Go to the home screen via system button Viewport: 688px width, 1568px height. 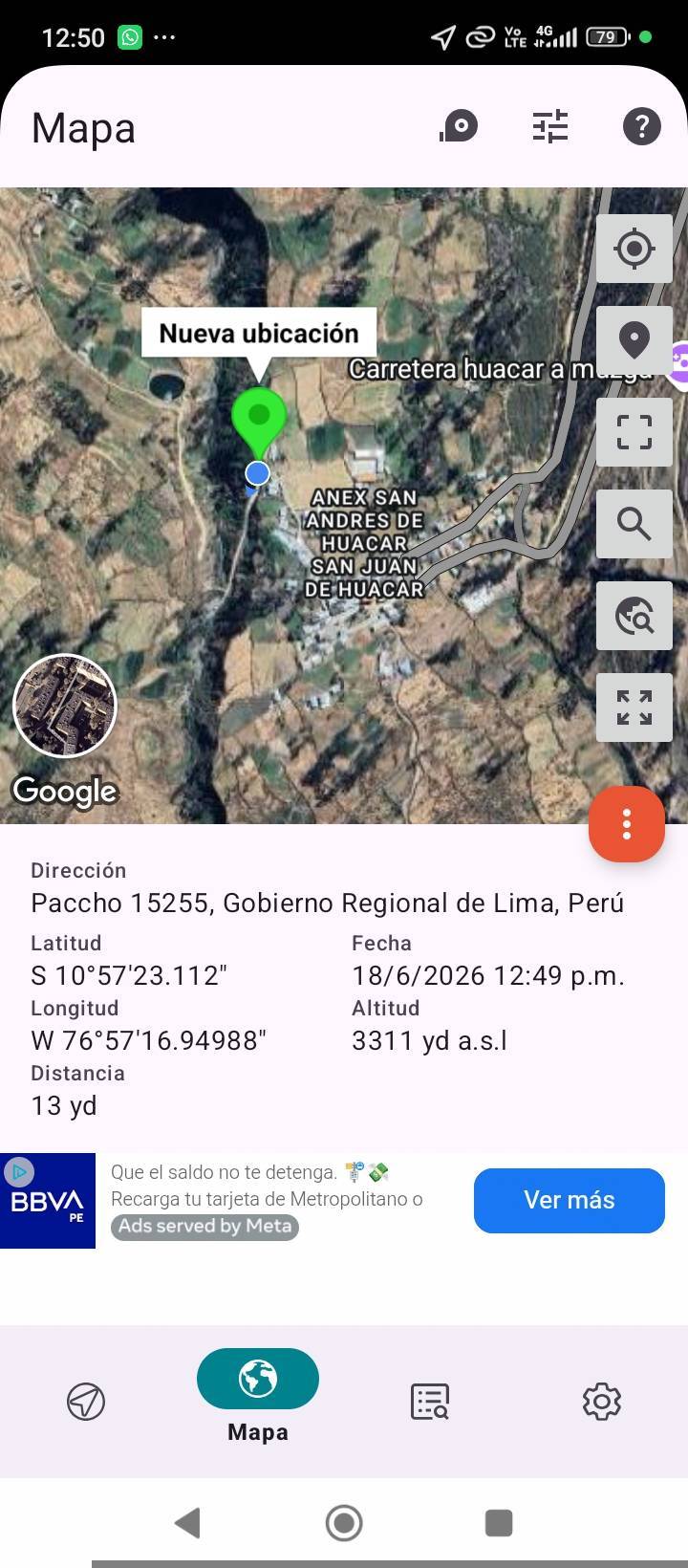click(x=344, y=1522)
